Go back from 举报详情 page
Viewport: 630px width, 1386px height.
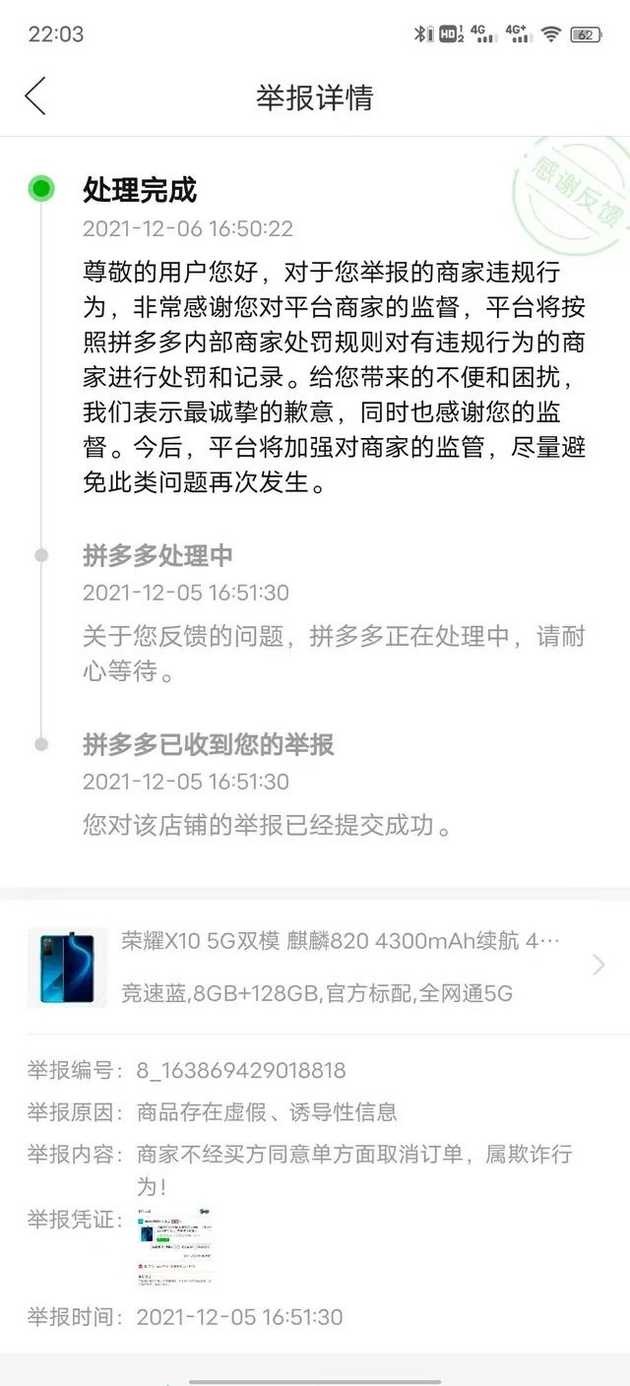coord(36,97)
